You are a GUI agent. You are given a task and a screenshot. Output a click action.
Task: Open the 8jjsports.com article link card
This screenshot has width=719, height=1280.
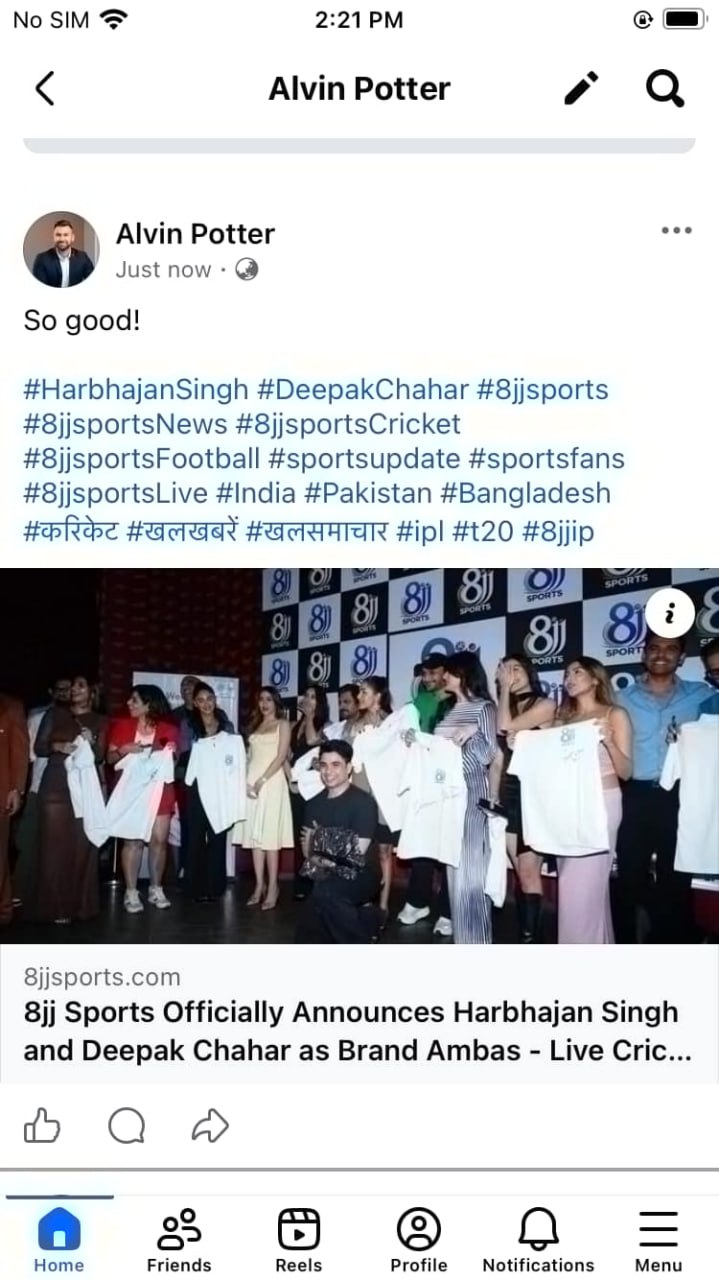[x=359, y=1012]
